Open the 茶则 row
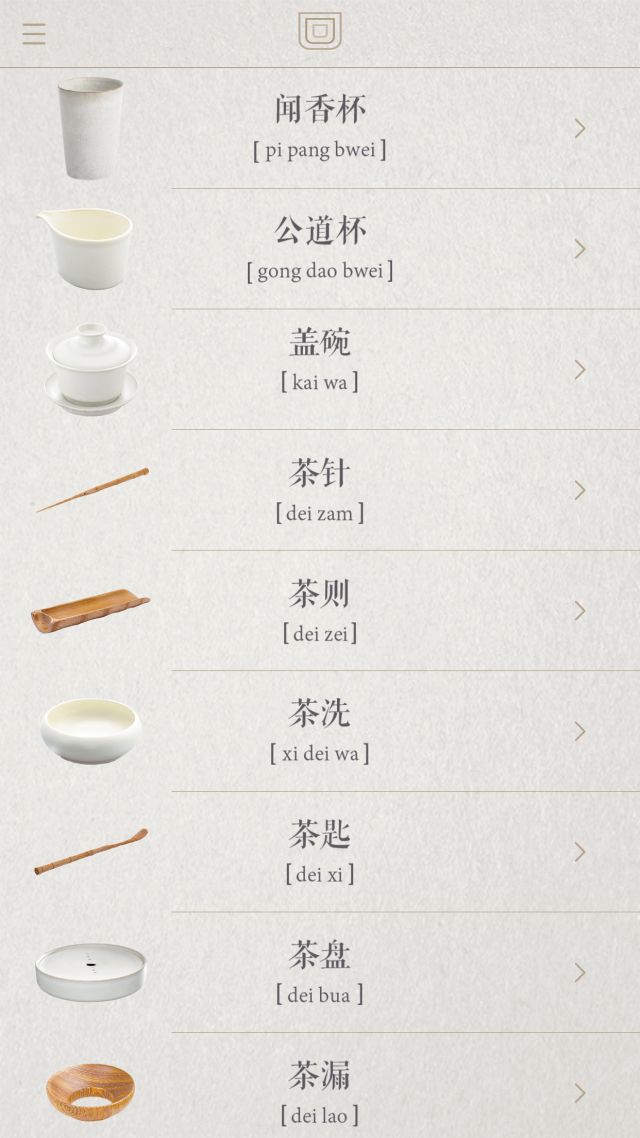 point(320,610)
